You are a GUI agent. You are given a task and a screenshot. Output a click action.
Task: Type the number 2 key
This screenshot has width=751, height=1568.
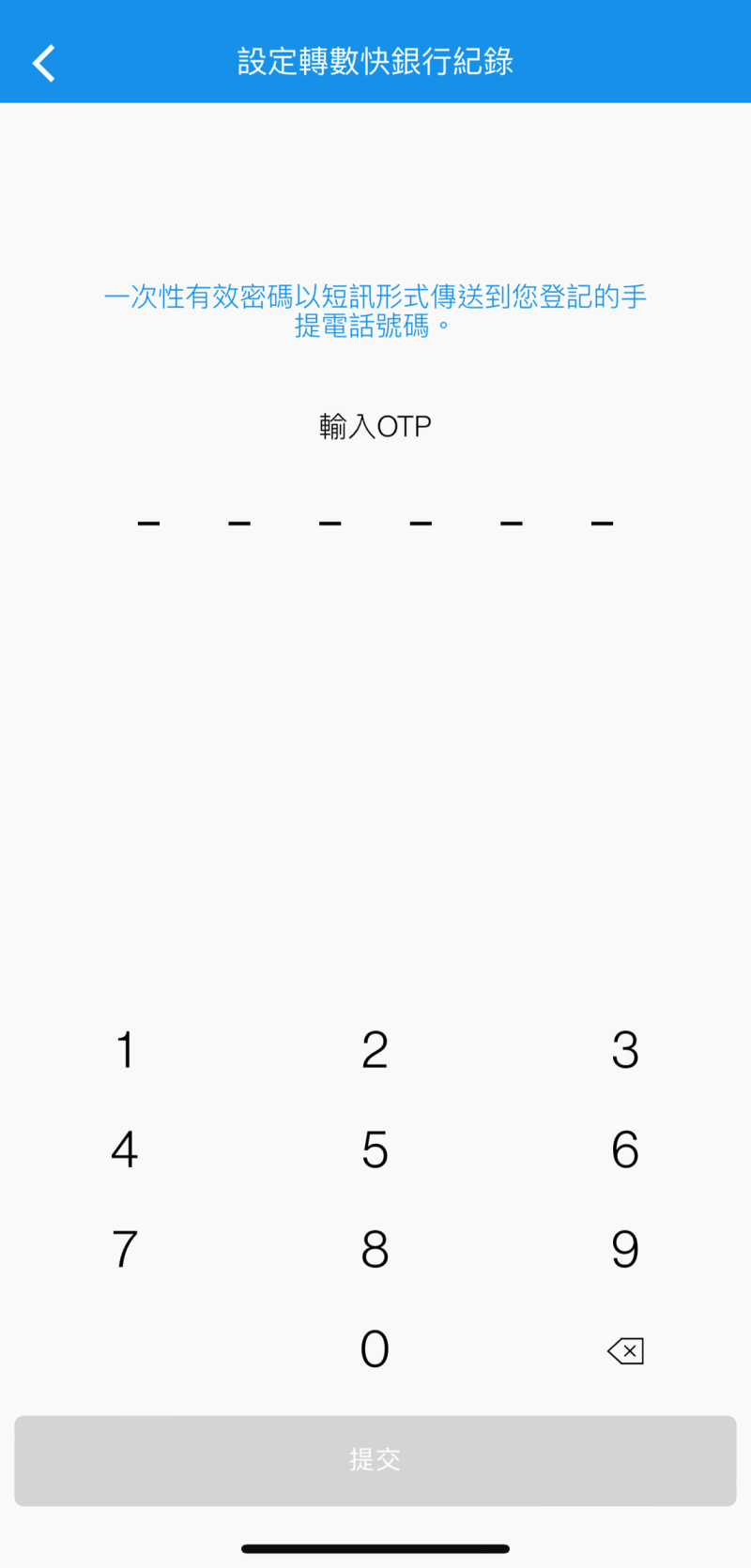[375, 1050]
